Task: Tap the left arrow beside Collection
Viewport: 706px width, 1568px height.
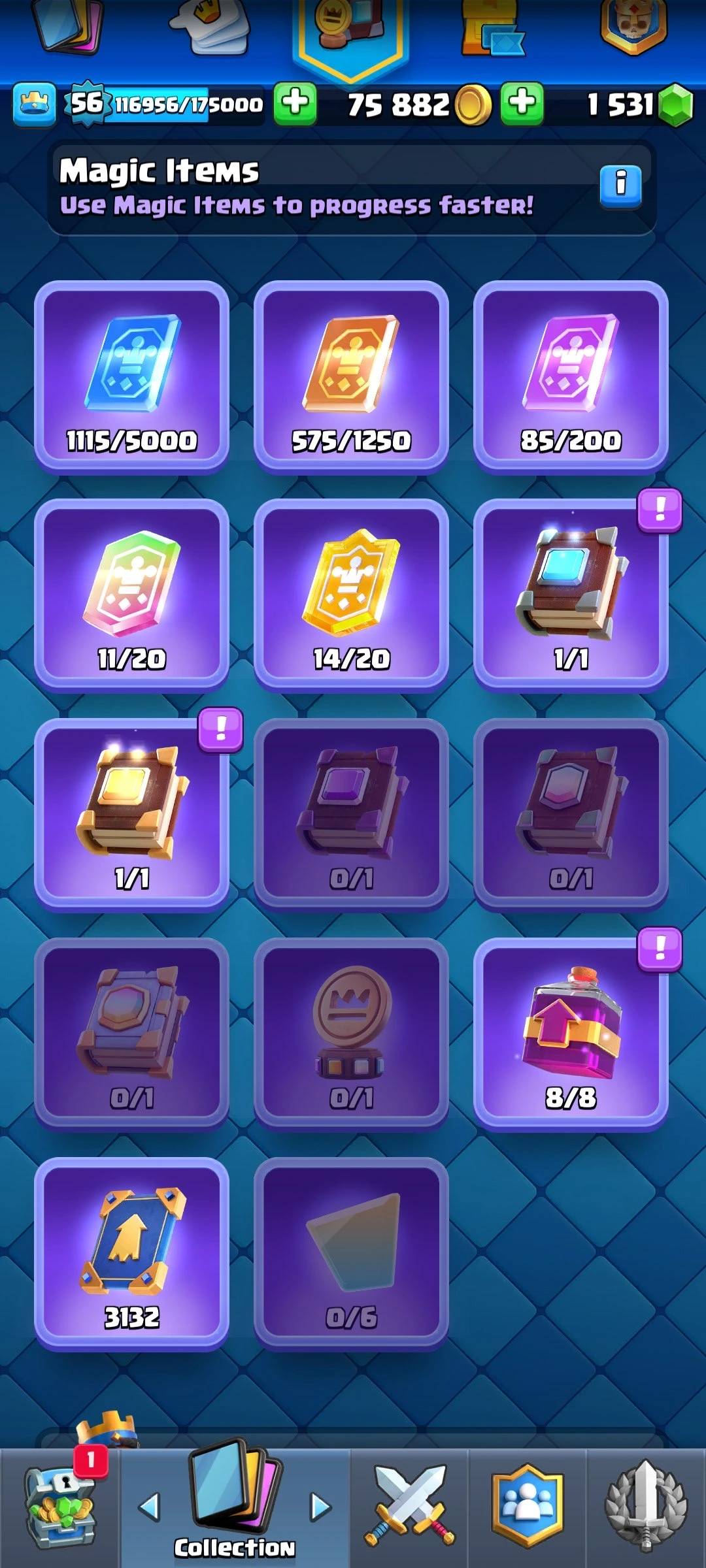Action: [x=150, y=1507]
